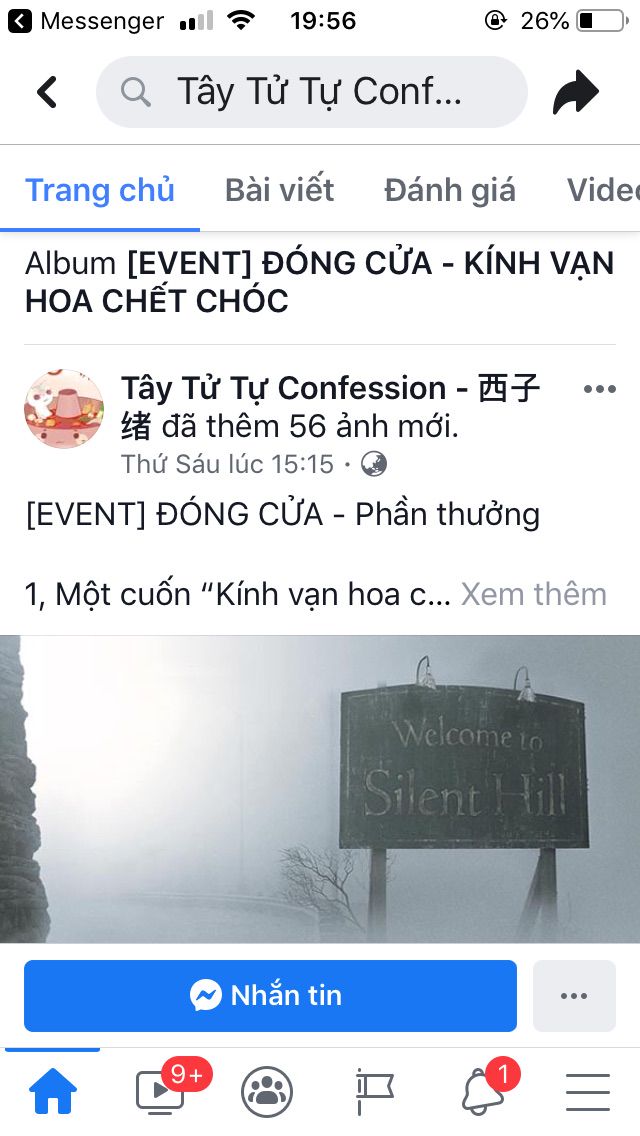Open the album ĐÓNG CỬA - KÍNH VẠN HOA CHẾT CHÓC
The height and width of the screenshot is (1136, 640).
[320, 282]
